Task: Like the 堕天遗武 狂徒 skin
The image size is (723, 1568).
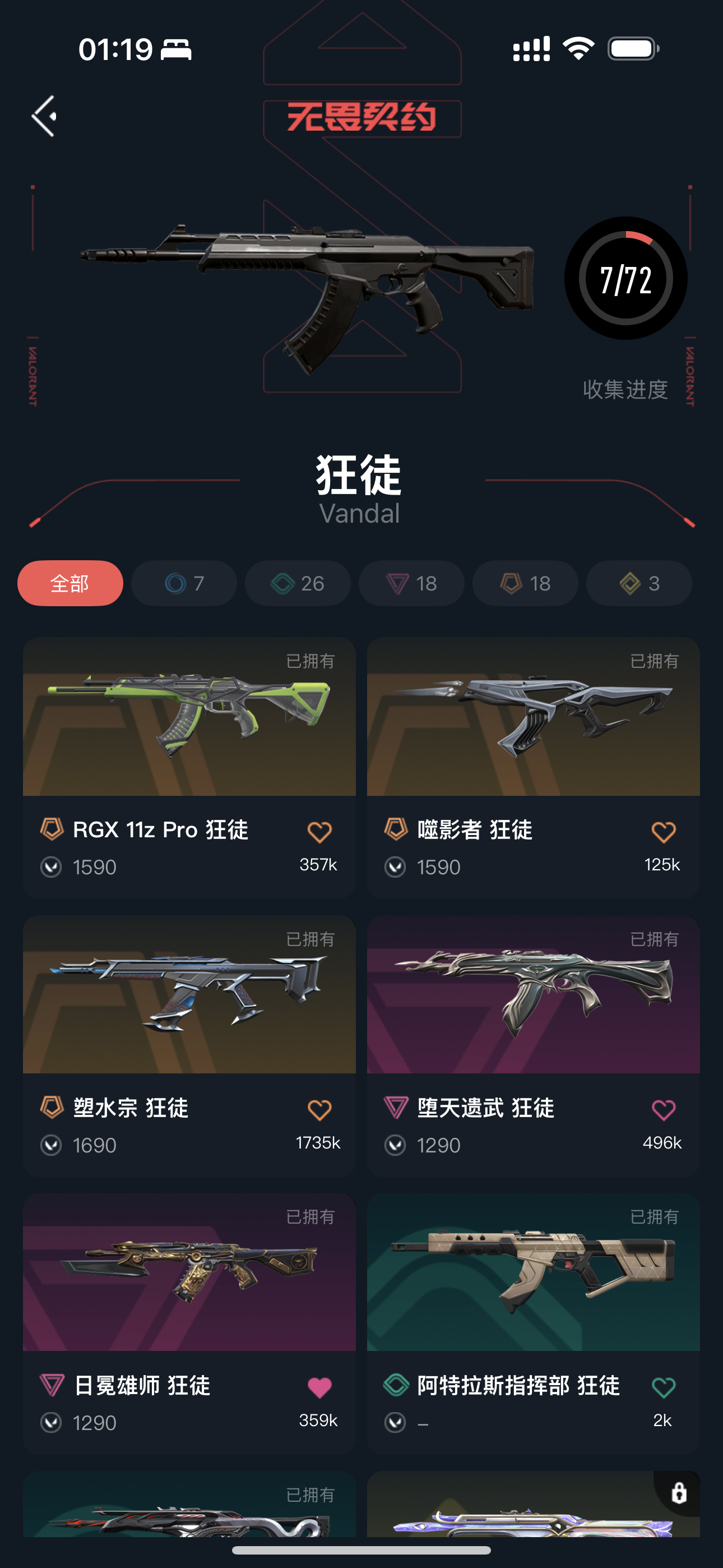Action: pyautogui.click(x=664, y=1110)
